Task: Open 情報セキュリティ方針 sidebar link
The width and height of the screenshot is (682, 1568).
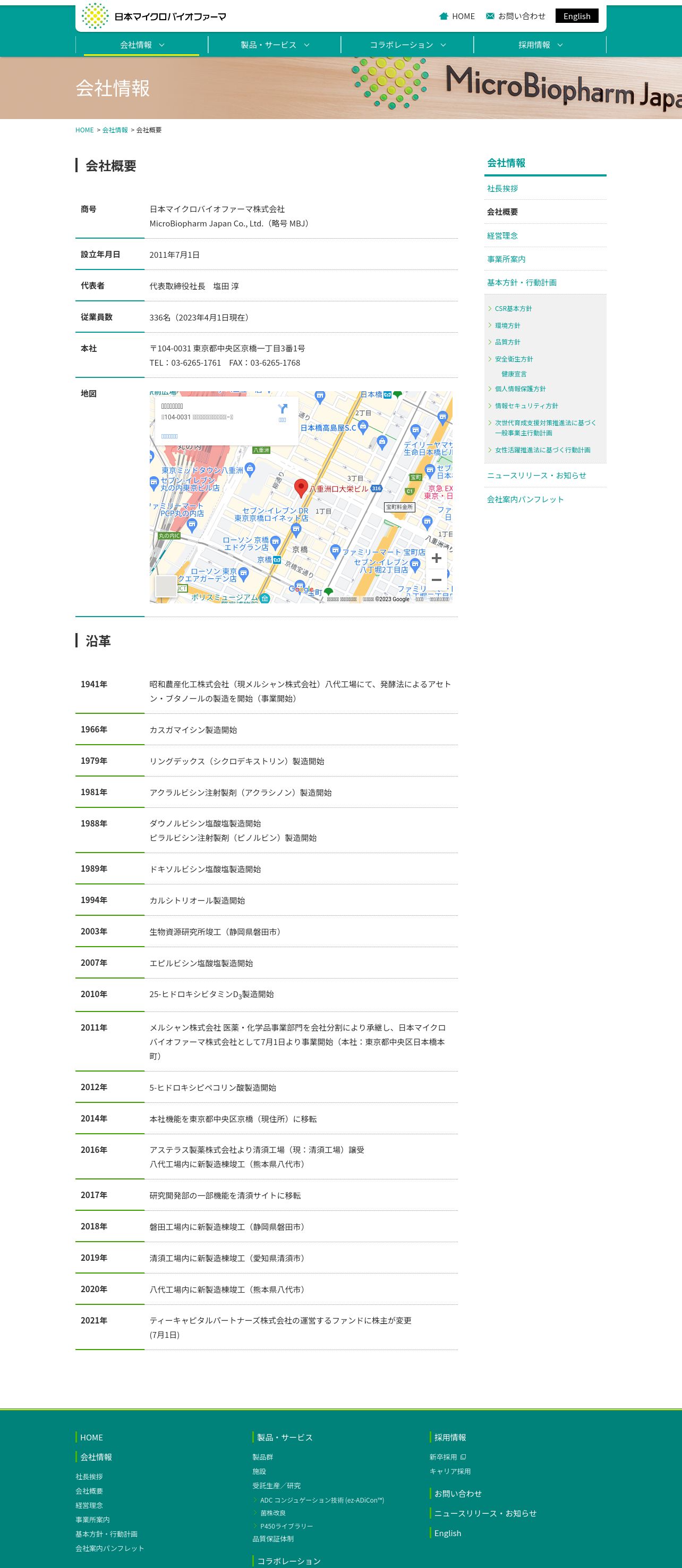Action: tap(526, 406)
